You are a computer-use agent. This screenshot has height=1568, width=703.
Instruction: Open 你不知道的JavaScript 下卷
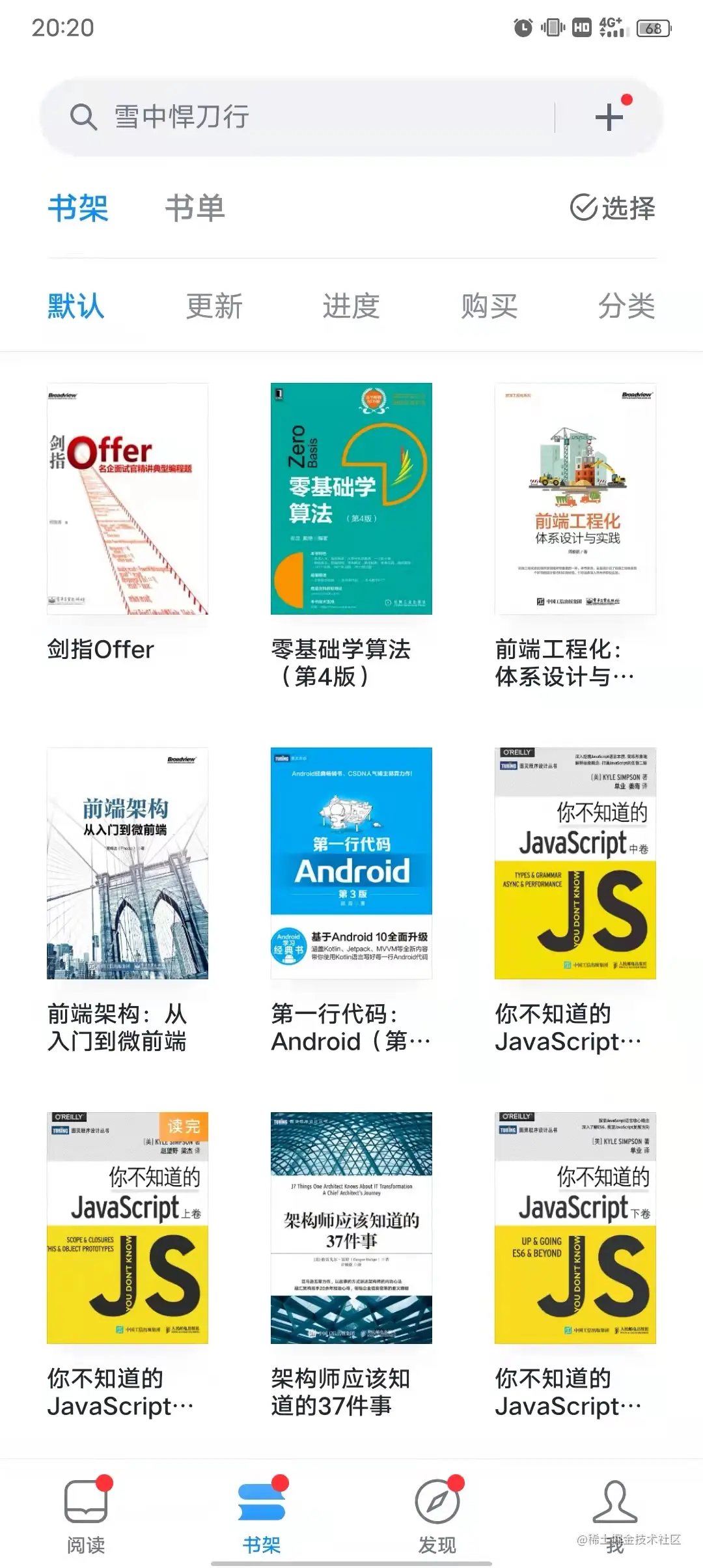(x=575, y=1228)
